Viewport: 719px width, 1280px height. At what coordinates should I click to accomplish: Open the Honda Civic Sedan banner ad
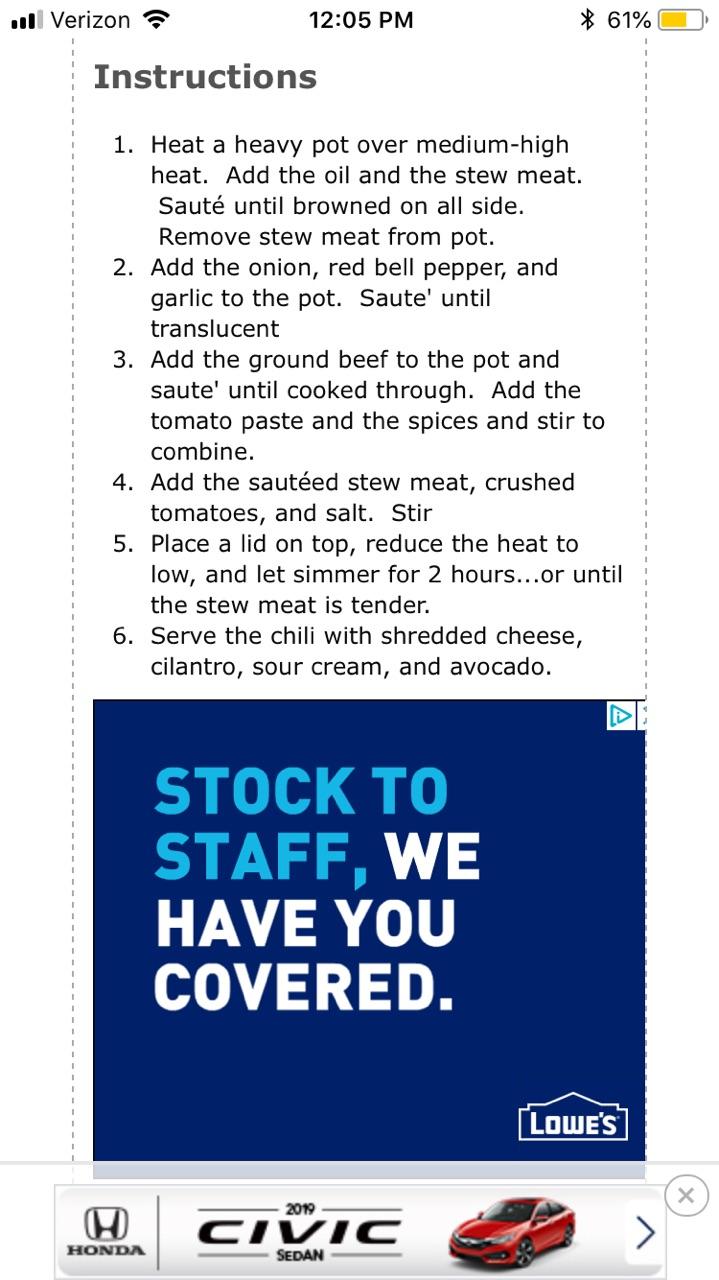[359, 1231]
